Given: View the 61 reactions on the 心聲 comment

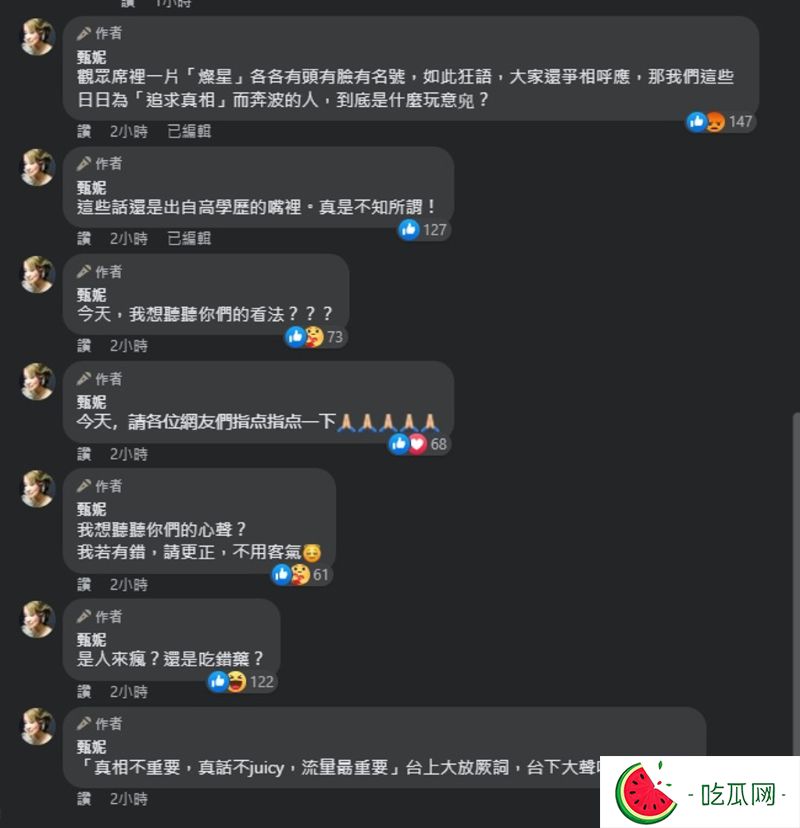Looking at the screenshot, I should (303, 575).
